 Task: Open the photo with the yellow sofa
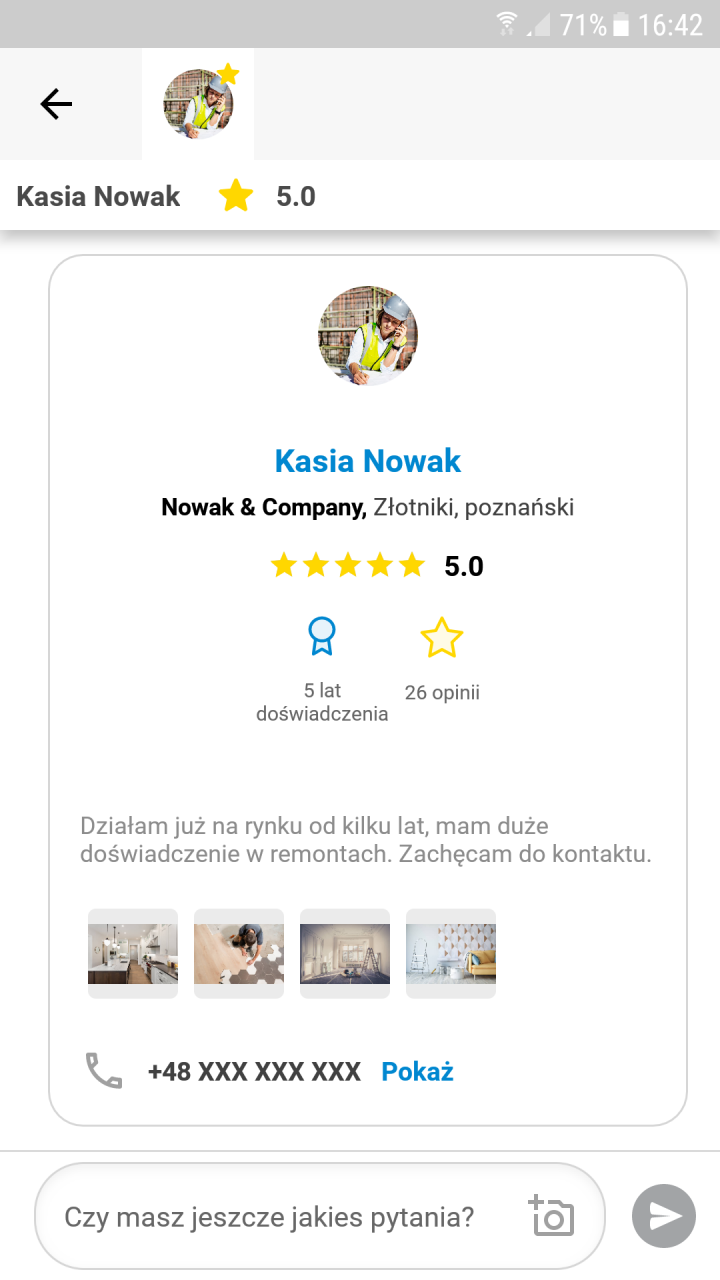pyautogui.click(x=451, y=953)
